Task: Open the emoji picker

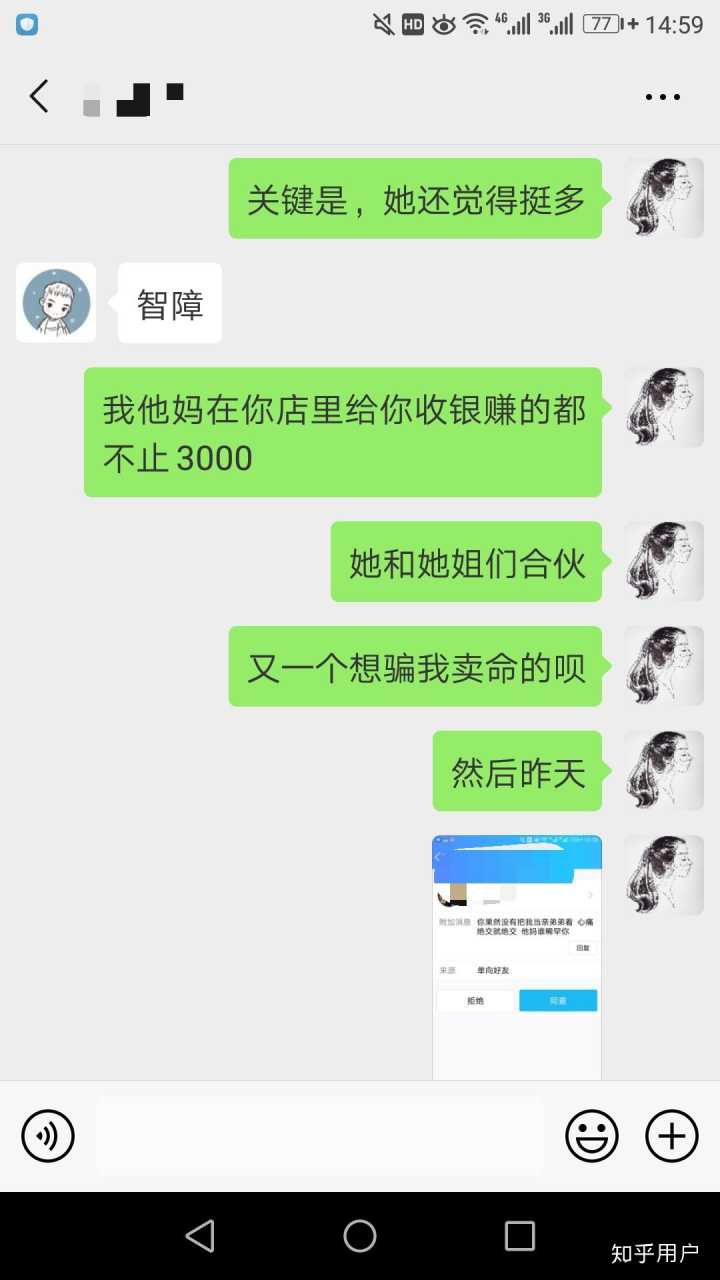Action: point(592,1136)
